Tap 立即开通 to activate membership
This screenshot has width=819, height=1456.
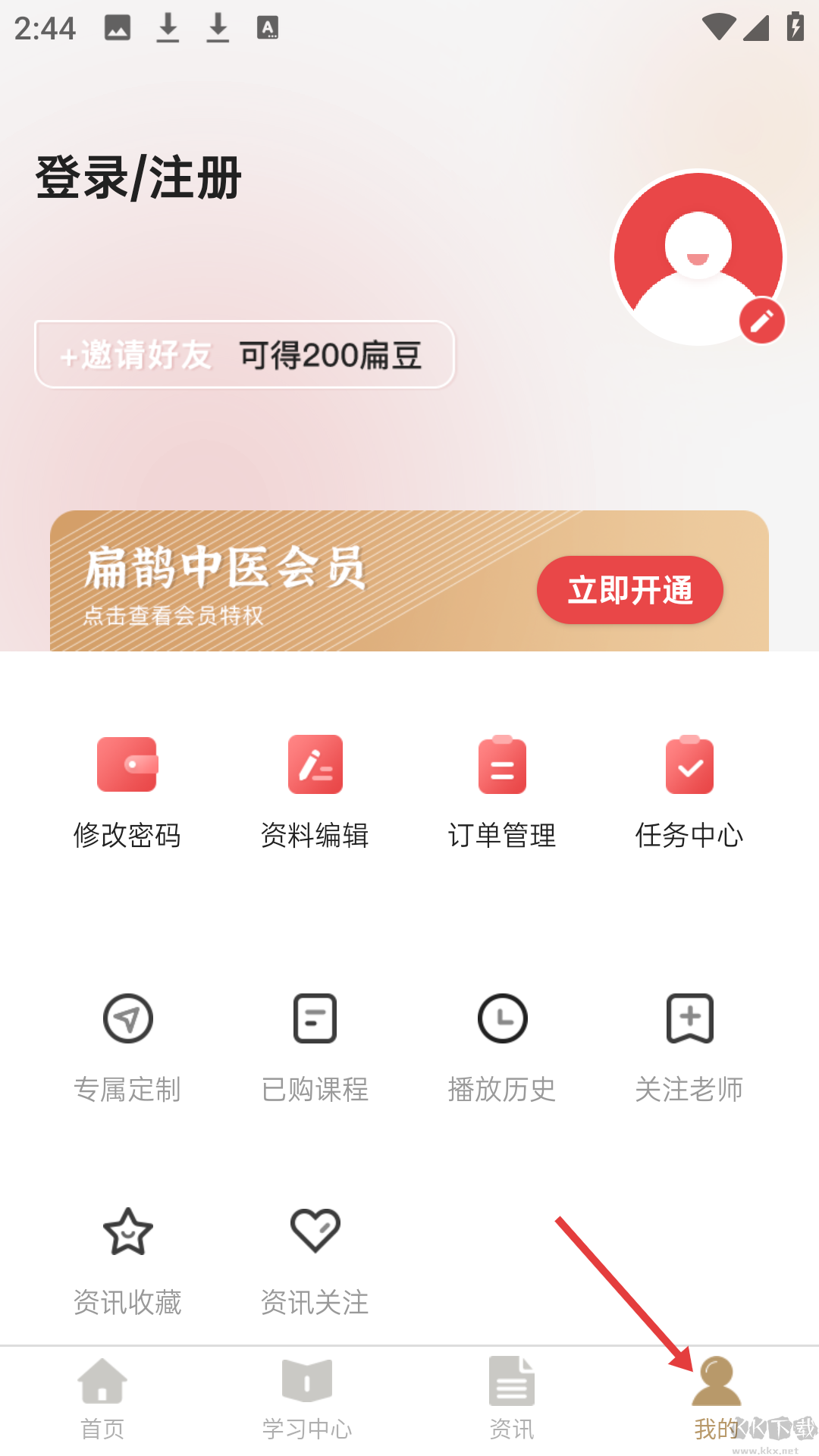pos(629,591)
